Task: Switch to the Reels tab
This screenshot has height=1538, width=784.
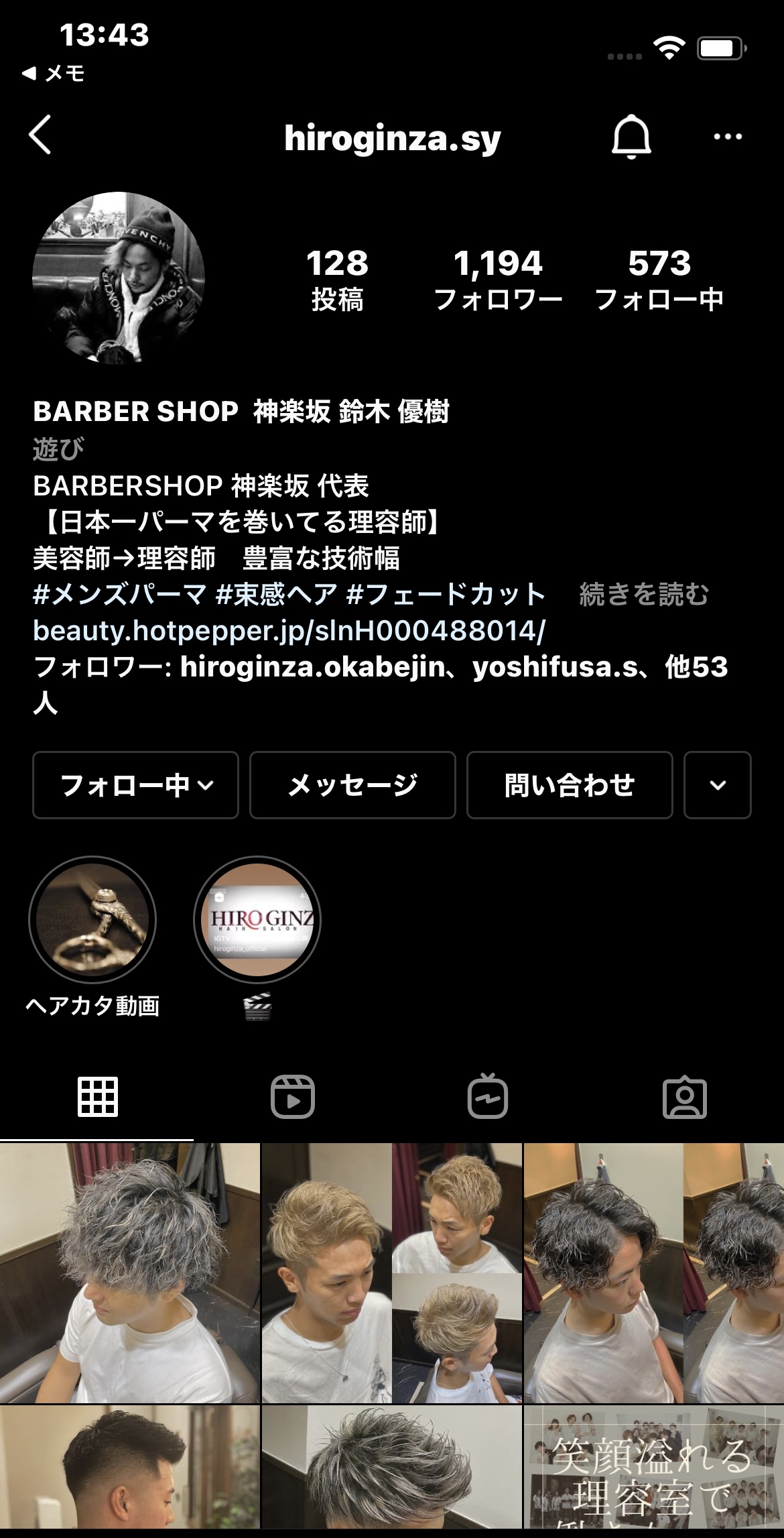Action: click(x=293, y=1098)
